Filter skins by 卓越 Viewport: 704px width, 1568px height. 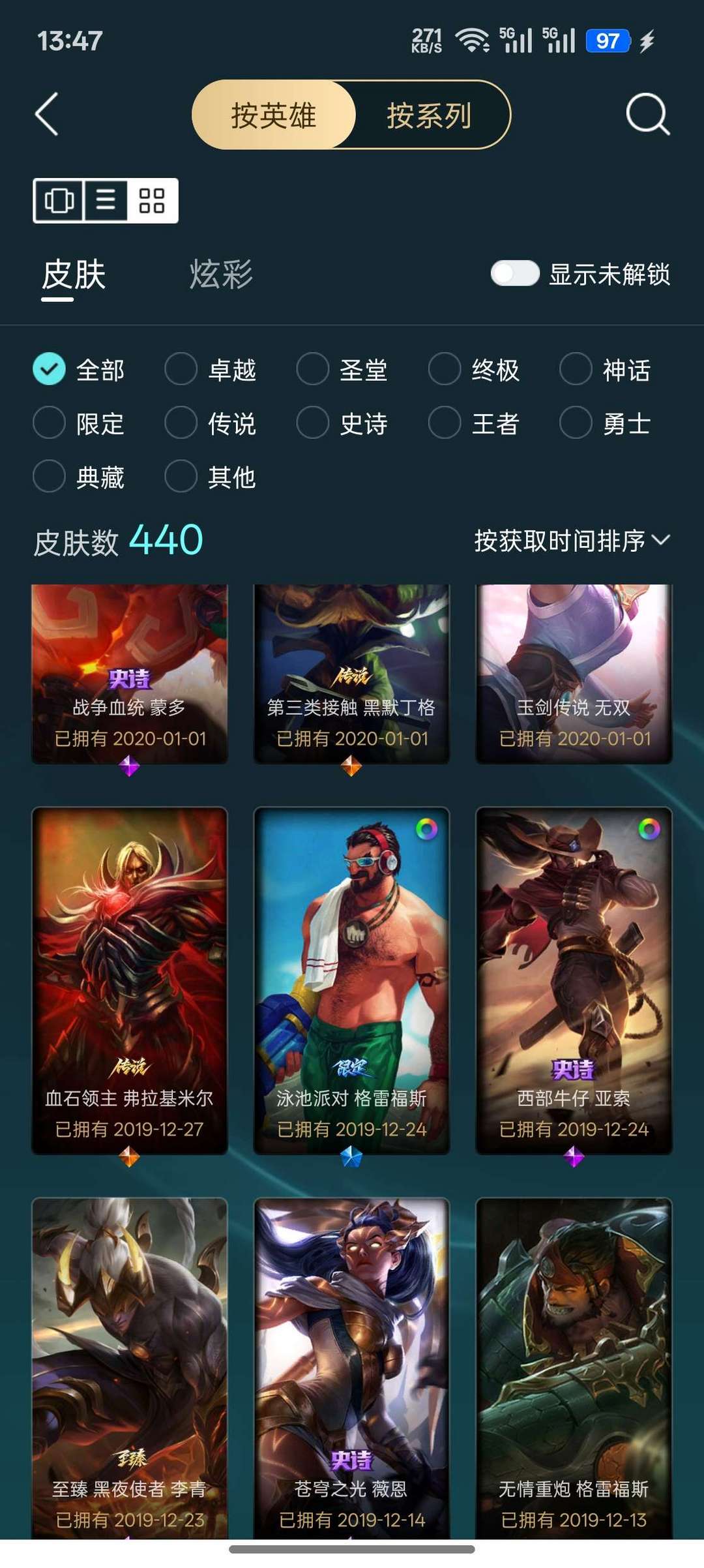[211, 370]
